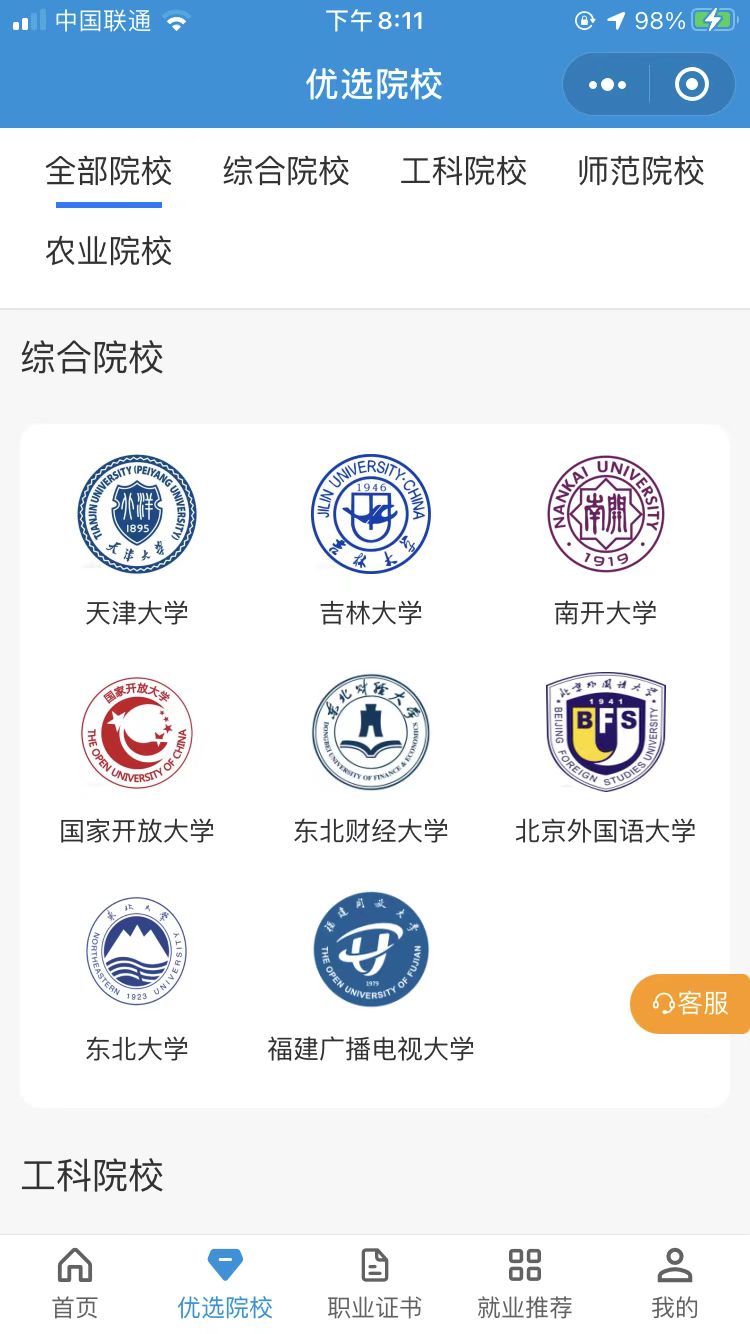
Task: Tap the 我的 profile icon
Action: [x=674, y=1264]
